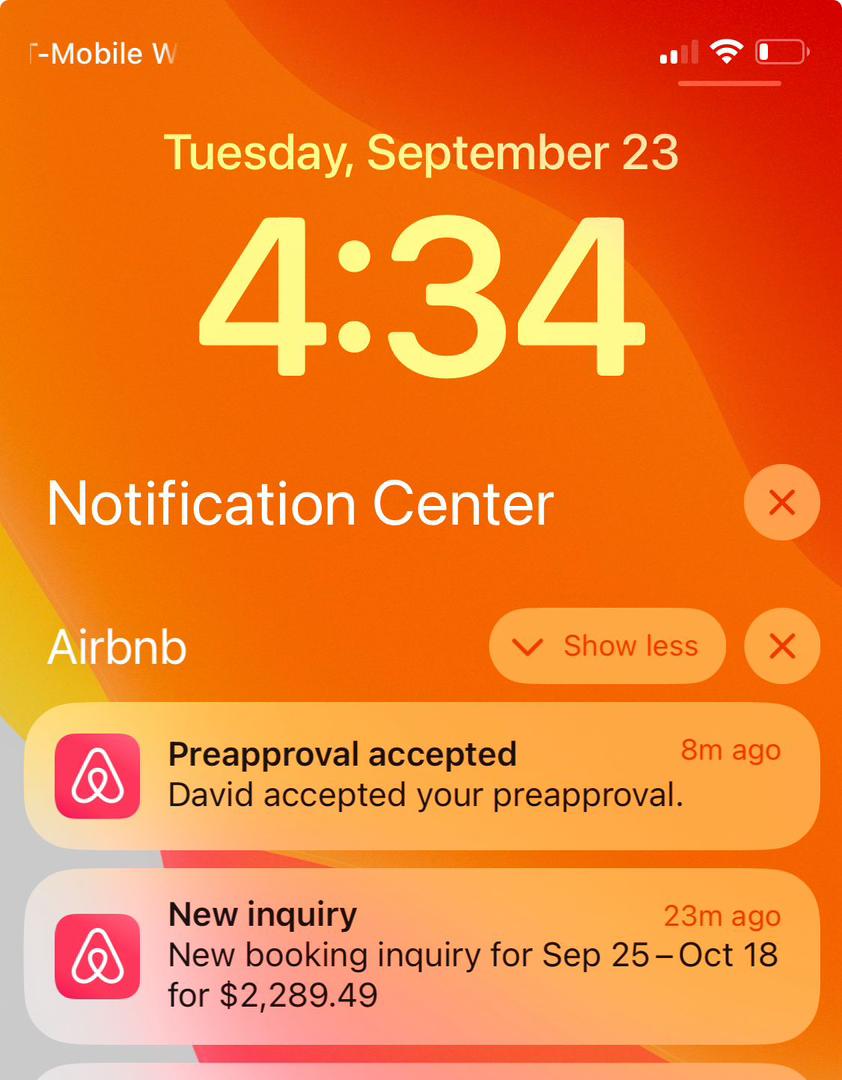This screenshot has width=842, height=1080.
Task: Clear all notifications in Notification Center
Action: (781, 503)
